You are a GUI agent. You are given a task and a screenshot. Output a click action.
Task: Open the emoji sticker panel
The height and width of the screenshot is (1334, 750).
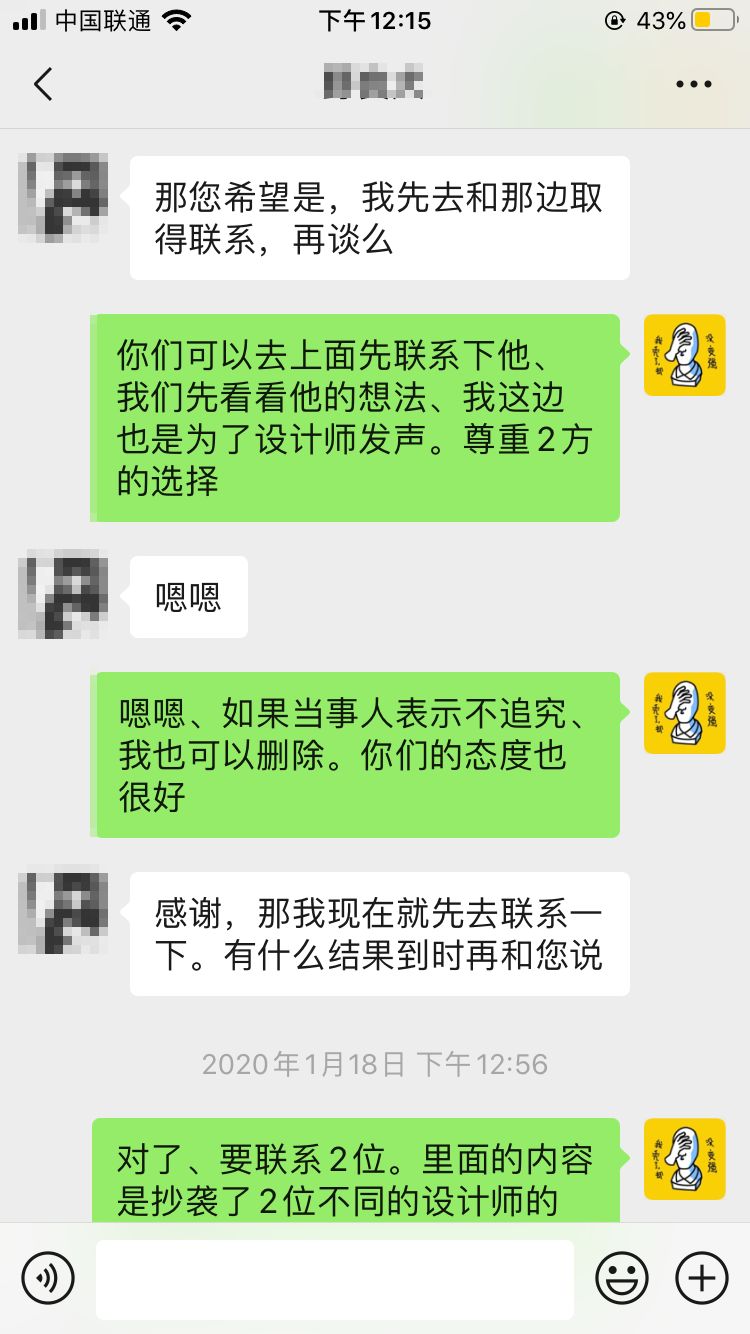click(622, 1278)
